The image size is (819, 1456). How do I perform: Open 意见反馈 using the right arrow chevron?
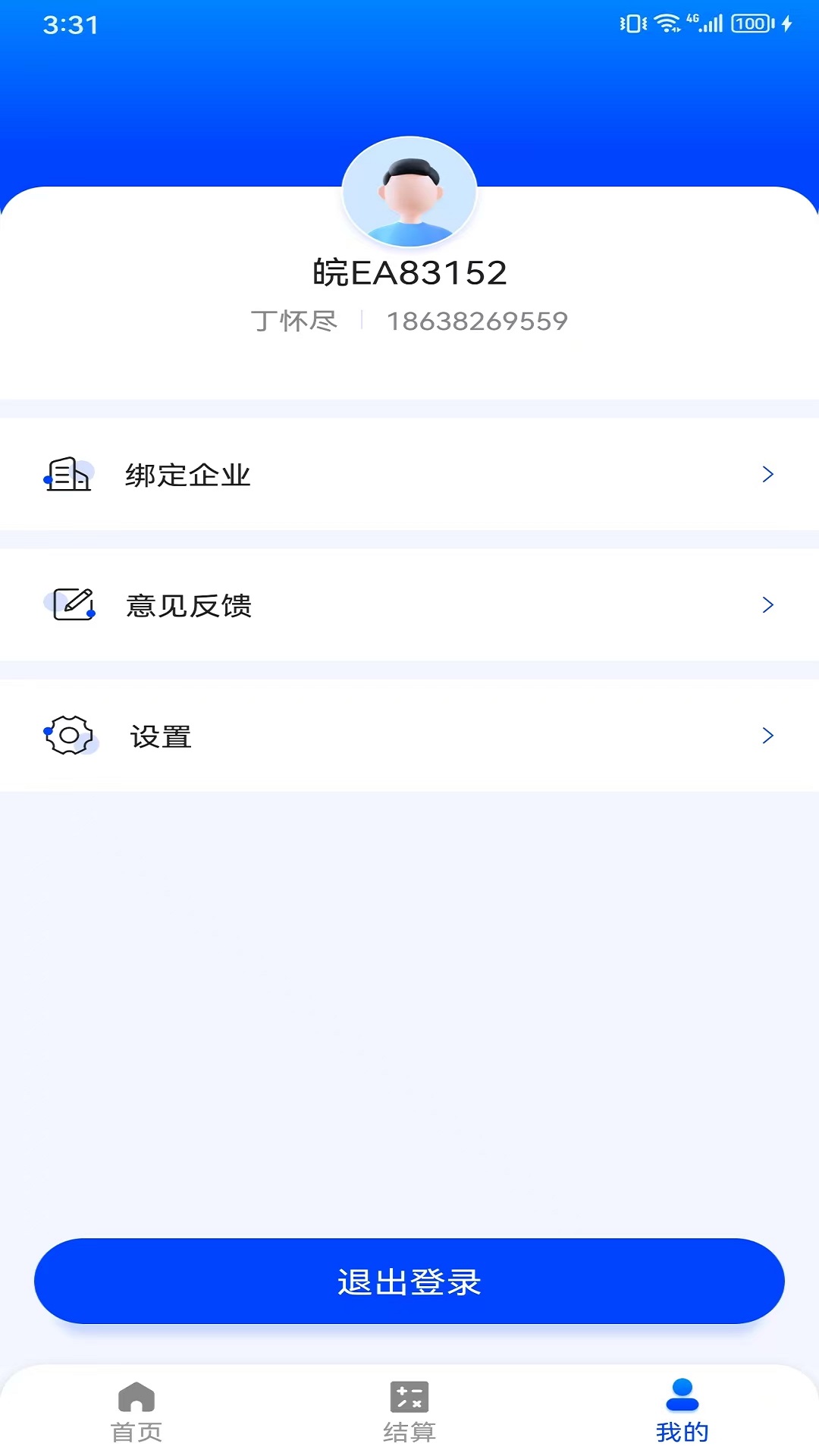click(769, 604)
